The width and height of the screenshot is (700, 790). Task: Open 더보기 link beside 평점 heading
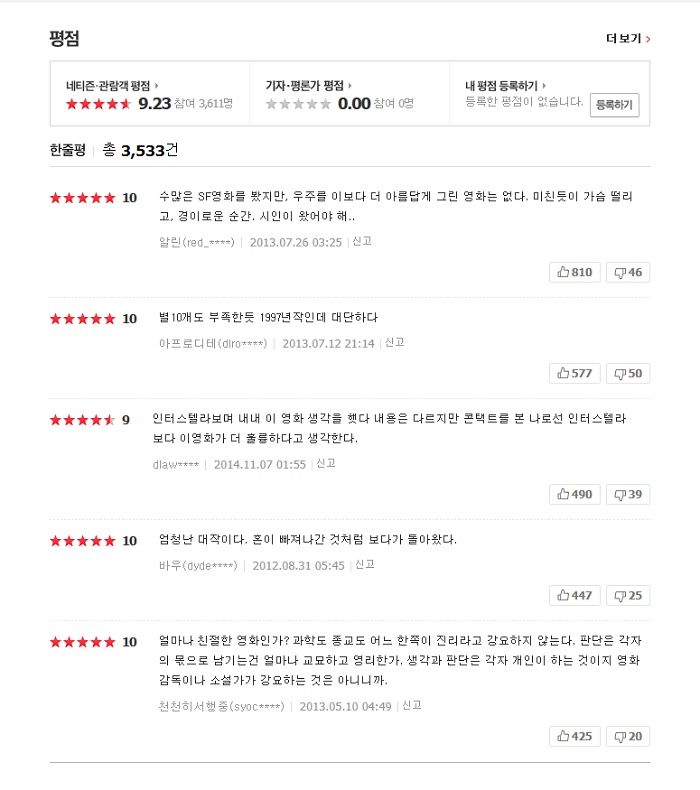point(627,39)
